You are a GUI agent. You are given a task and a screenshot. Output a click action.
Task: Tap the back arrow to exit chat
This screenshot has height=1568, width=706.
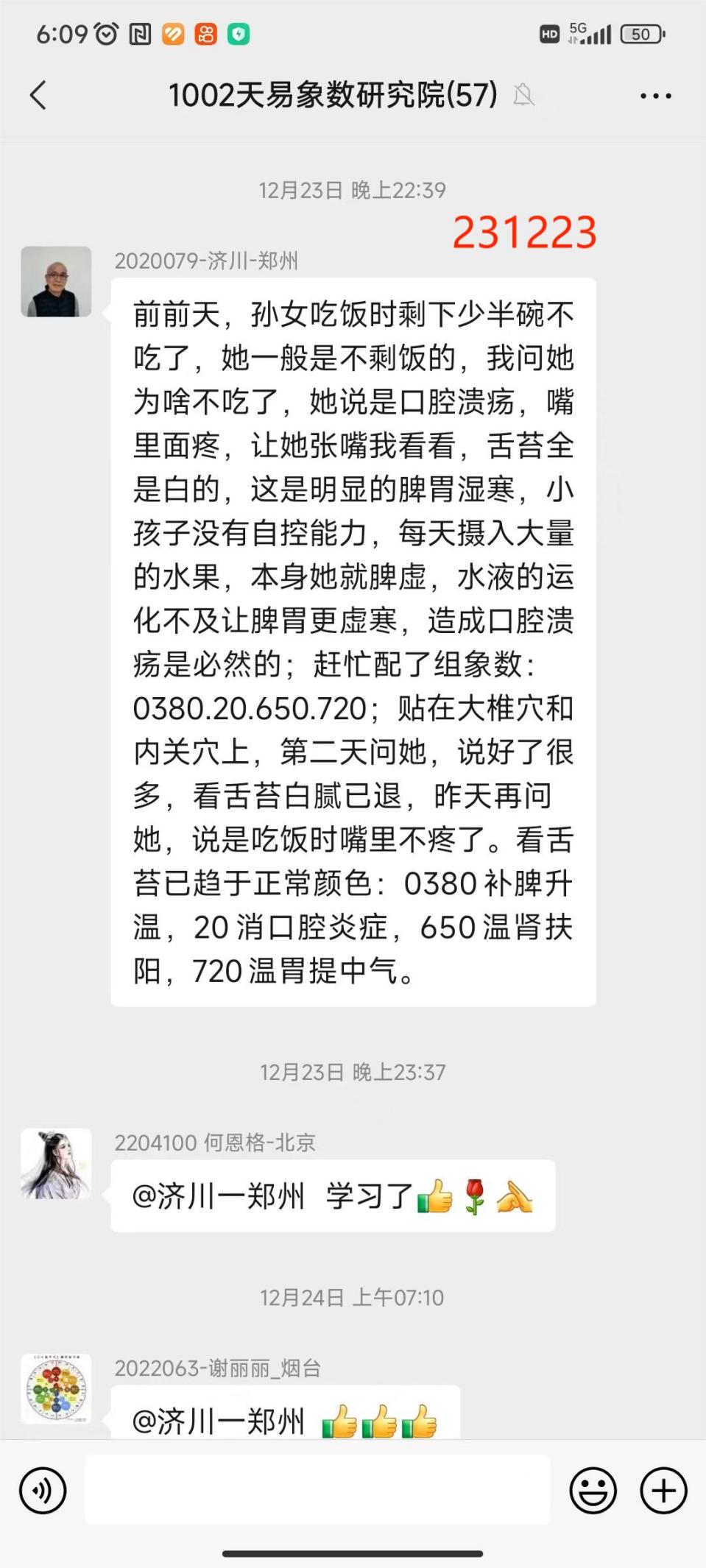click(x=38, y=94)
